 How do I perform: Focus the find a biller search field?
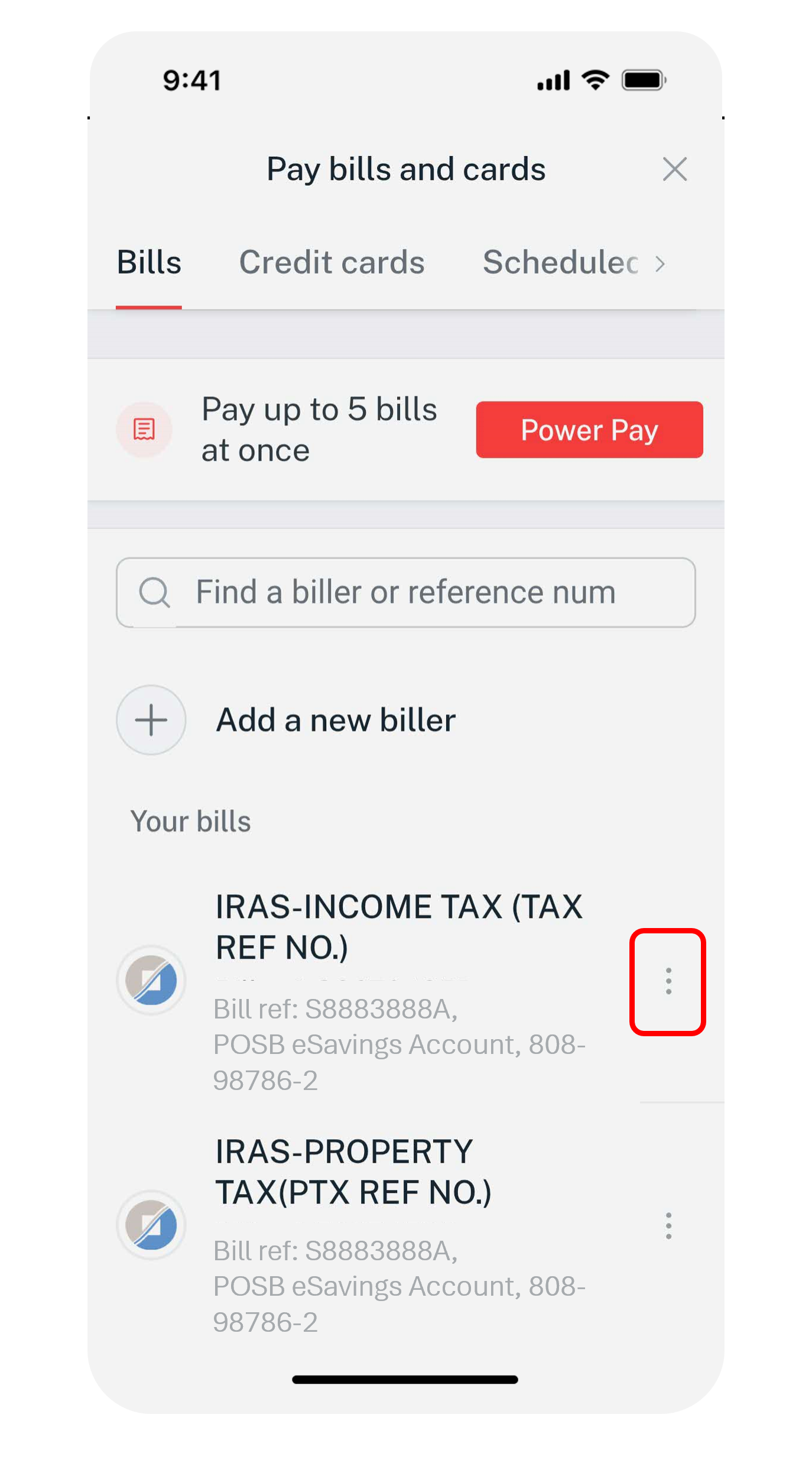pyautogui.click(x=405, y=592)
